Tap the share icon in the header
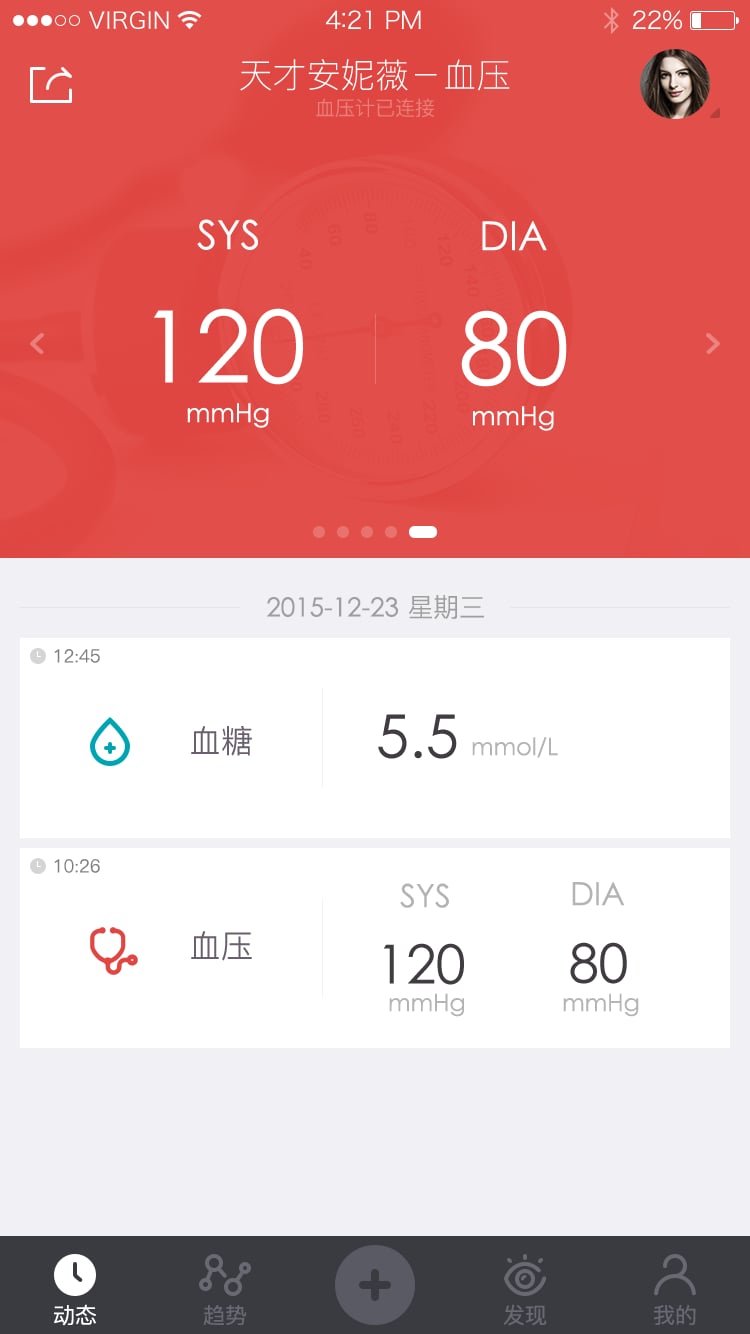 [x=51, y=84]
